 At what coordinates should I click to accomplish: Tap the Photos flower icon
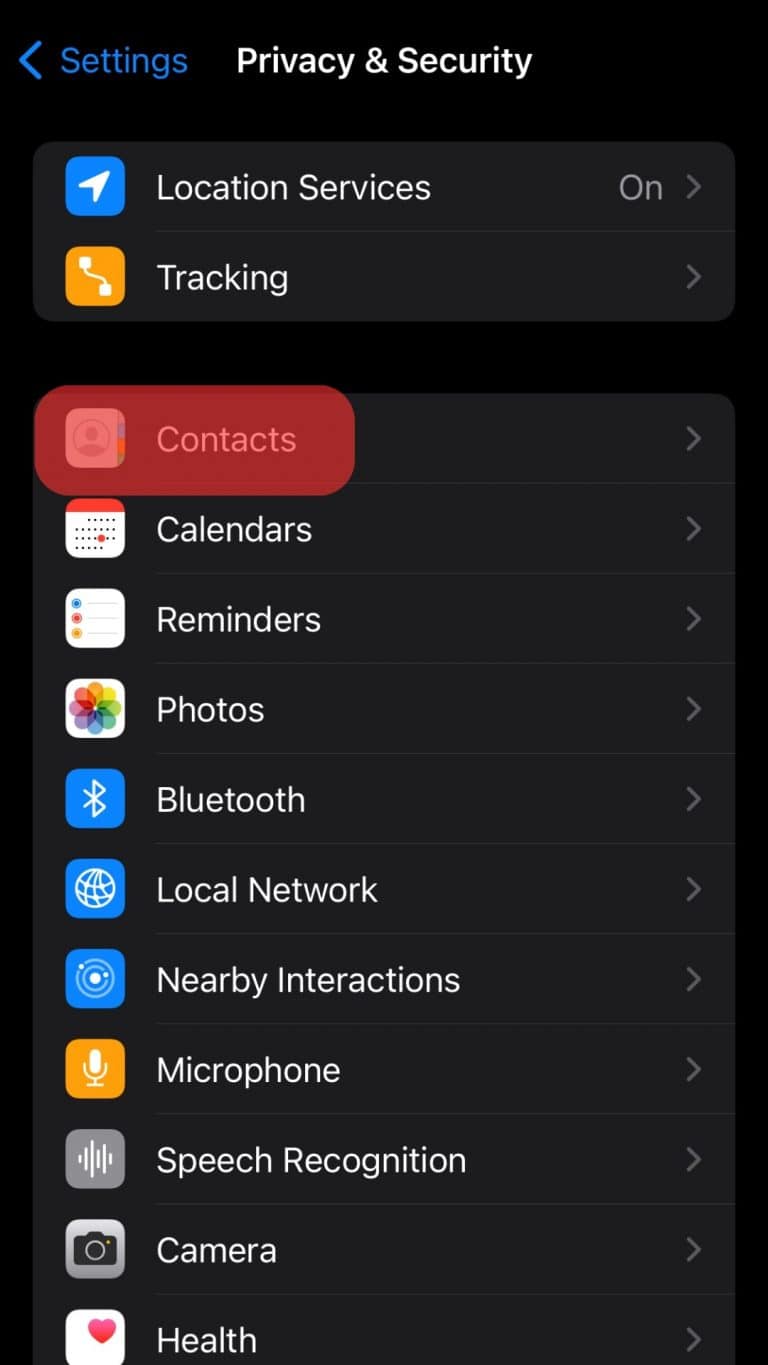(x=94, y=708)
